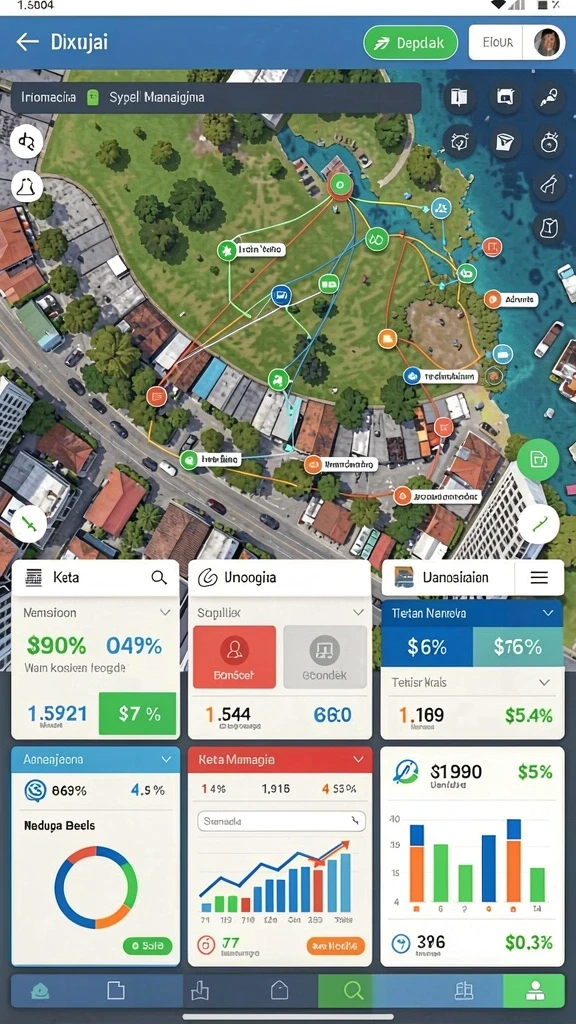Screen dimensions: 576x1024
Task: Open the hamburger menu next to Uanosiaion
Action: (x=539, y=577)
